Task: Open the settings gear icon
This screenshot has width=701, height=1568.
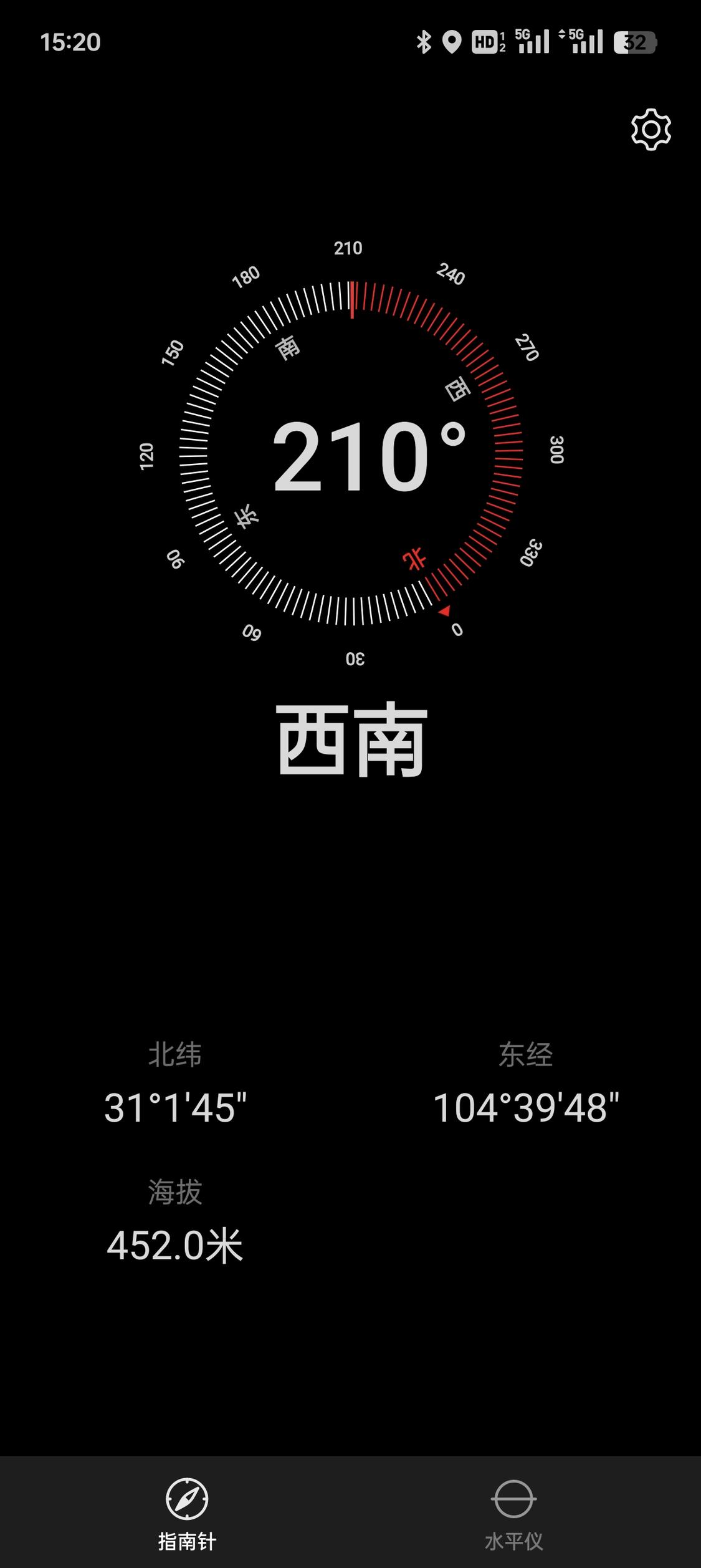Action: [x=651, y=130]
